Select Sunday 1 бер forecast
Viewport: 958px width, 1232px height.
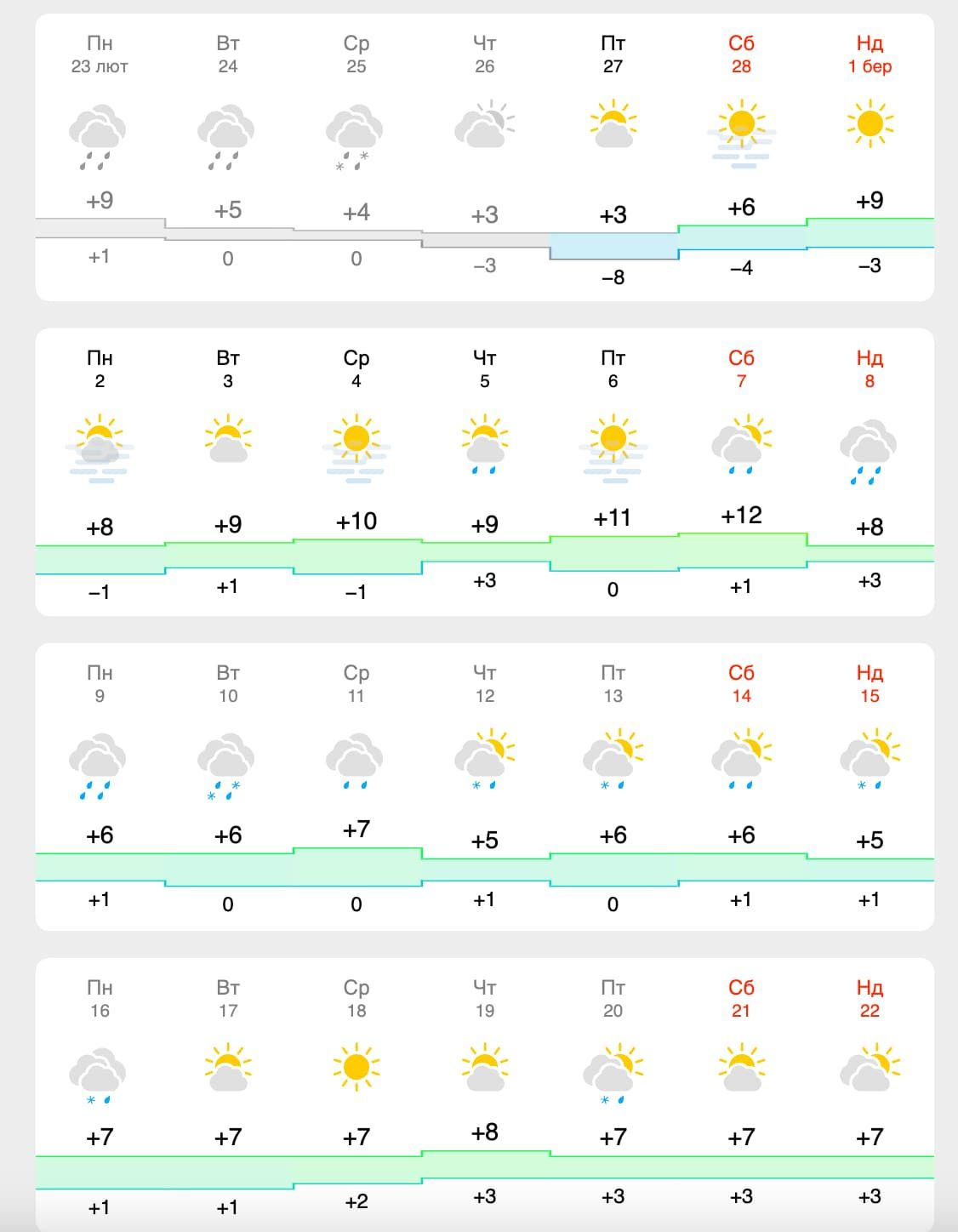[870, 54]
